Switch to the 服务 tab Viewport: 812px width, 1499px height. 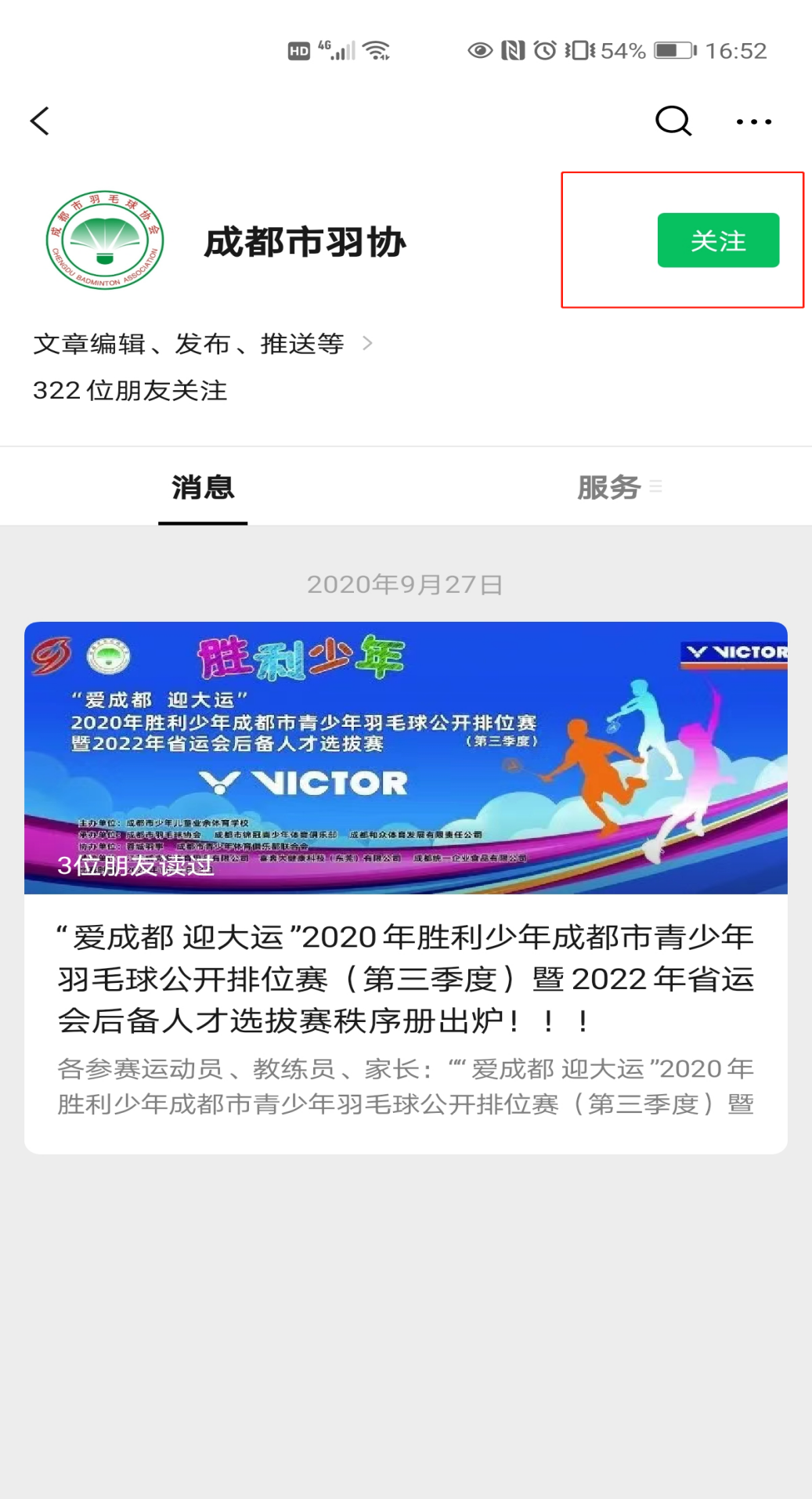click(609, 487)
